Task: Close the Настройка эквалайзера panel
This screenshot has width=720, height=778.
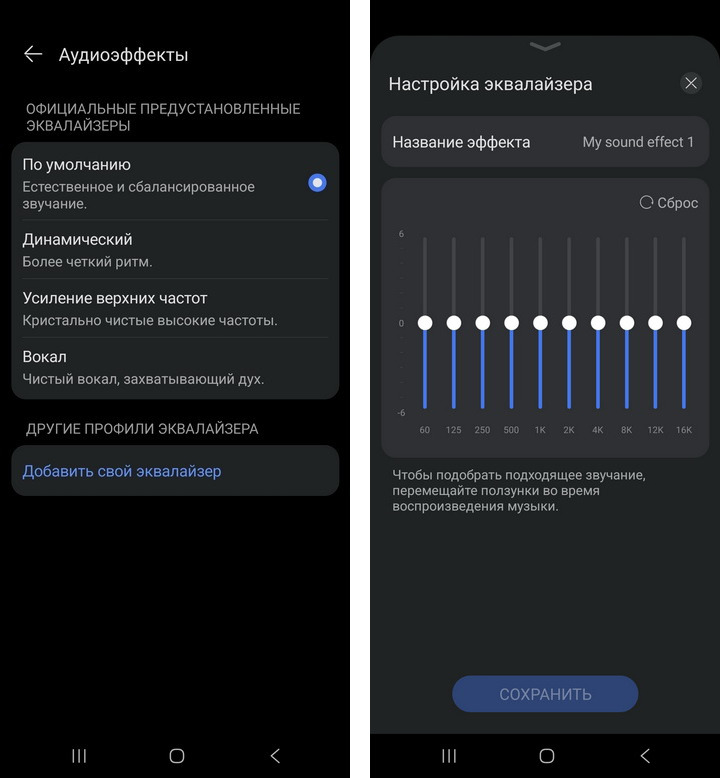Action: (691, 83)
